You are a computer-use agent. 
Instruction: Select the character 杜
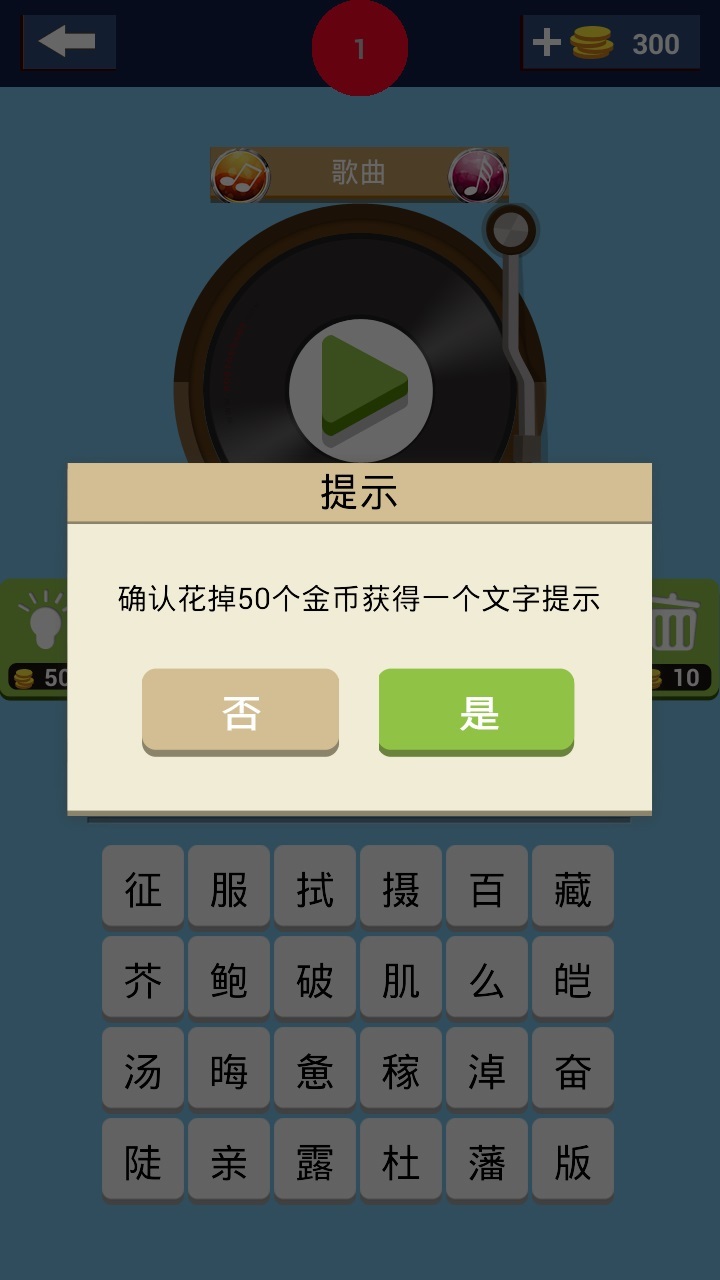click(x=401, y=1161)
